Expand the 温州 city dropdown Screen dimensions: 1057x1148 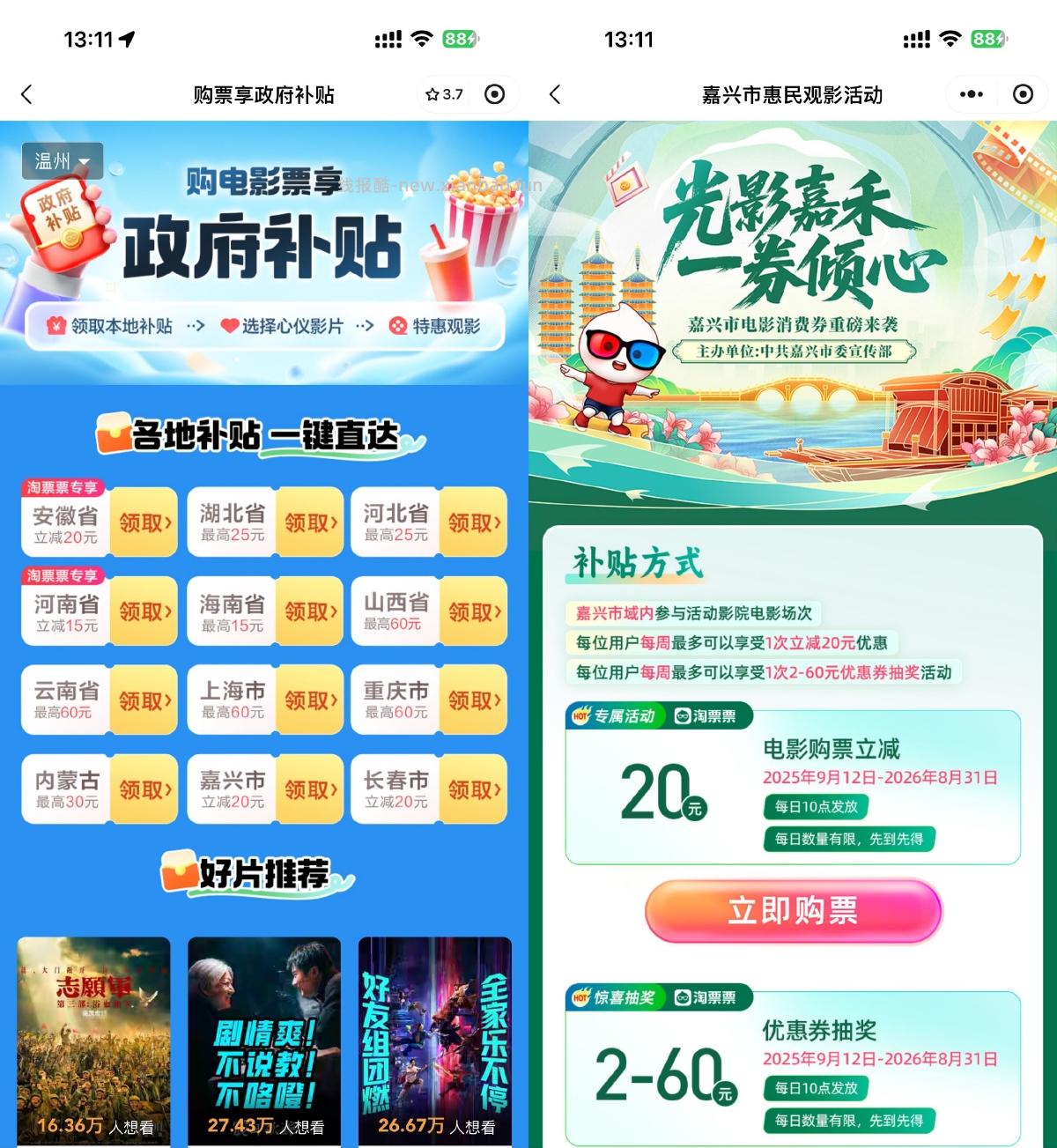[x=63, y=161]
